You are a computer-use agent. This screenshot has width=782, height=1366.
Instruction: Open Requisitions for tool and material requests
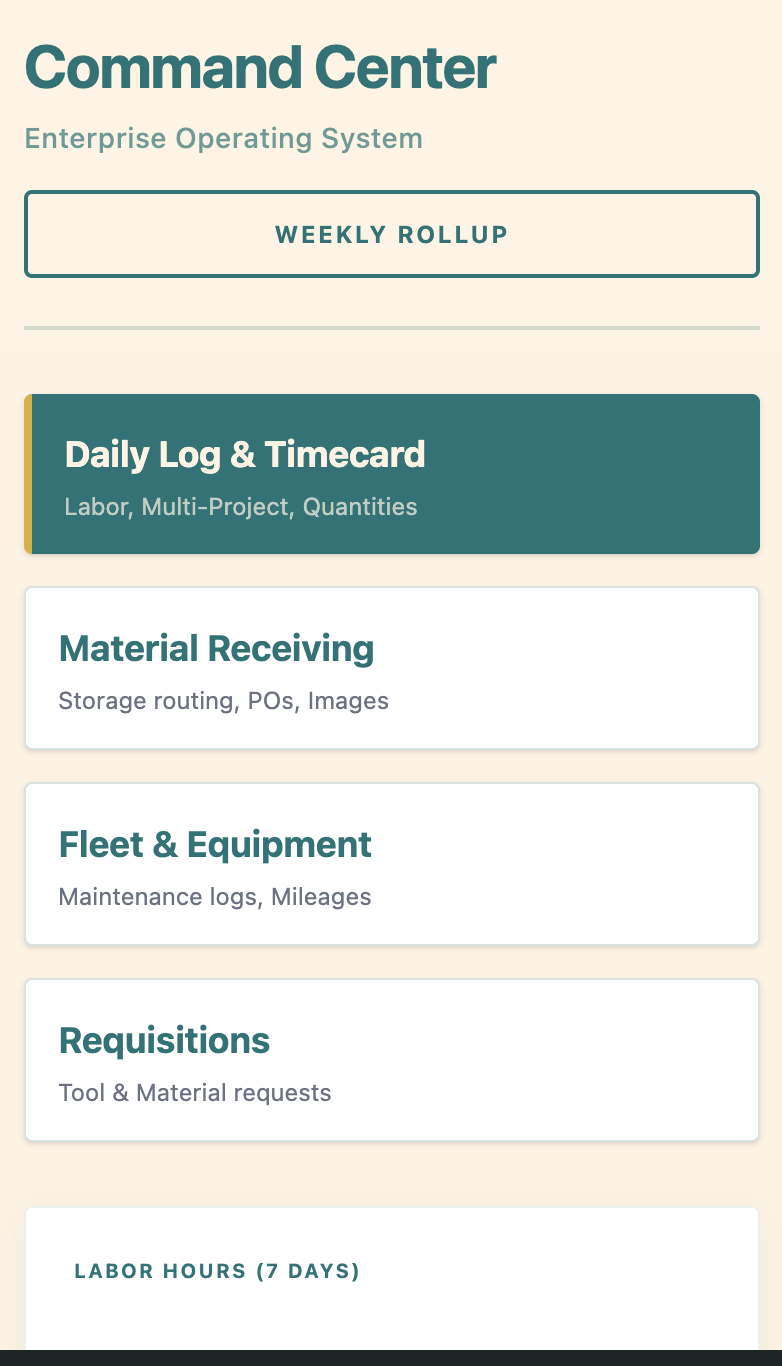point(391,1060)
